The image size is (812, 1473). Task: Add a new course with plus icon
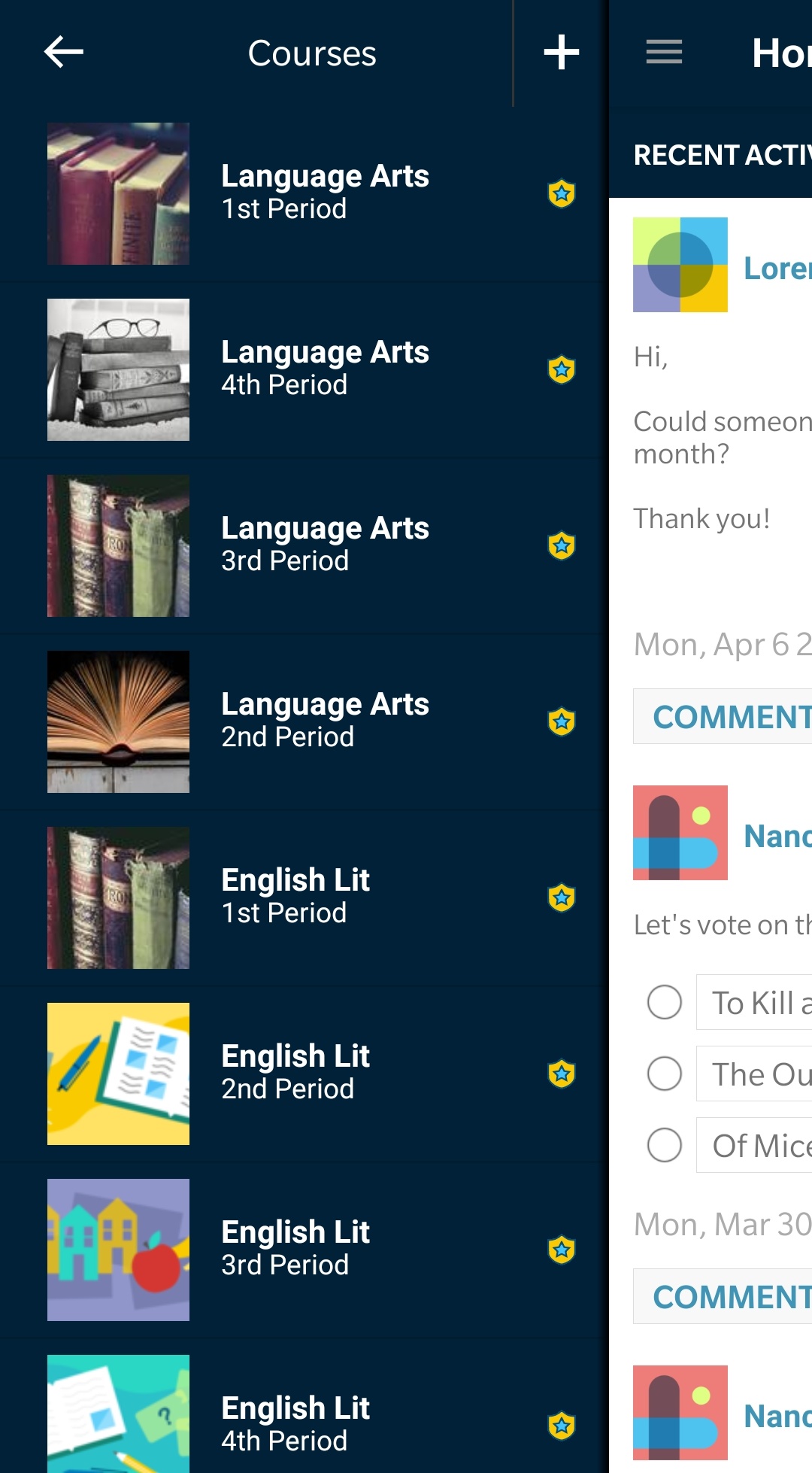pyautogui.click(x=561, y=53)
